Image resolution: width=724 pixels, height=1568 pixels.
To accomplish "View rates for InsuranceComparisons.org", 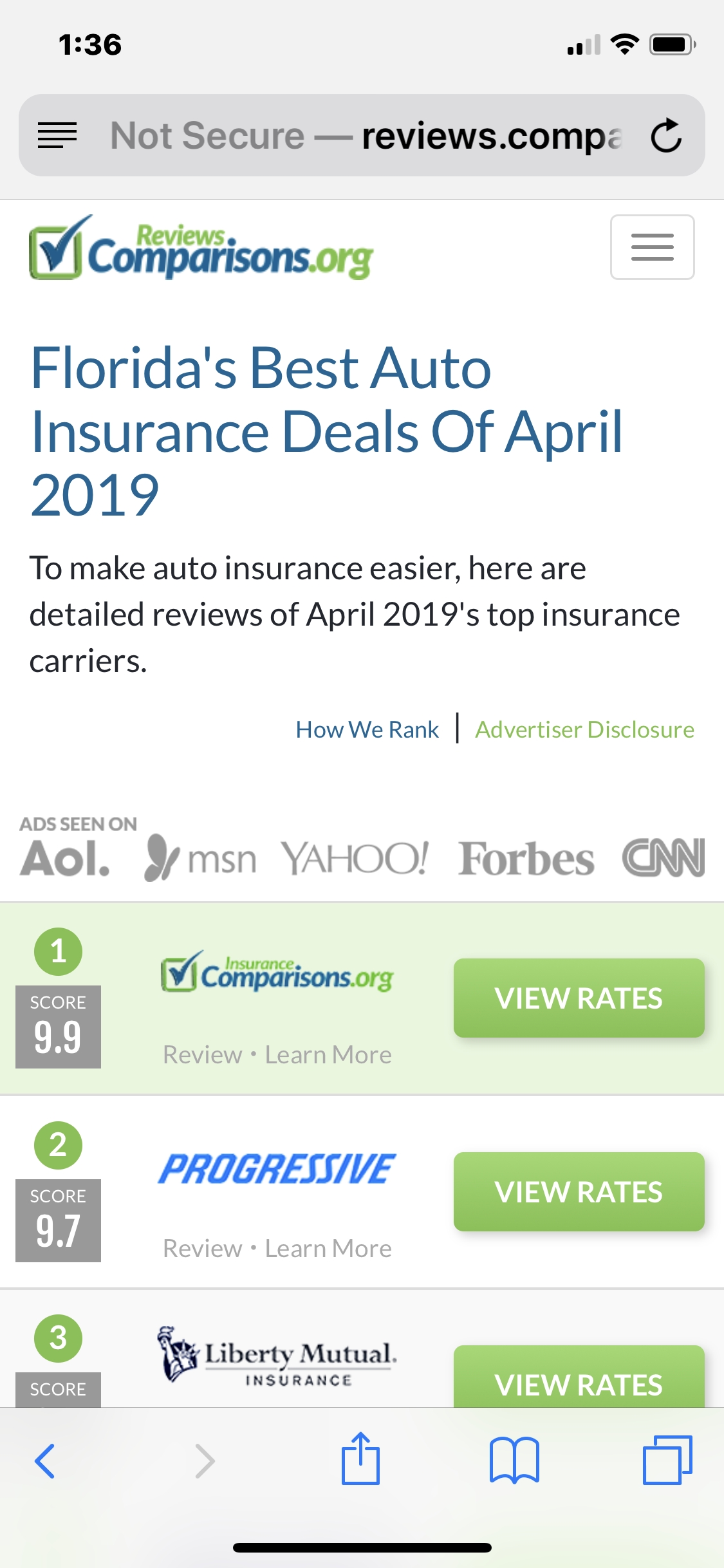I will click(579, 998).
